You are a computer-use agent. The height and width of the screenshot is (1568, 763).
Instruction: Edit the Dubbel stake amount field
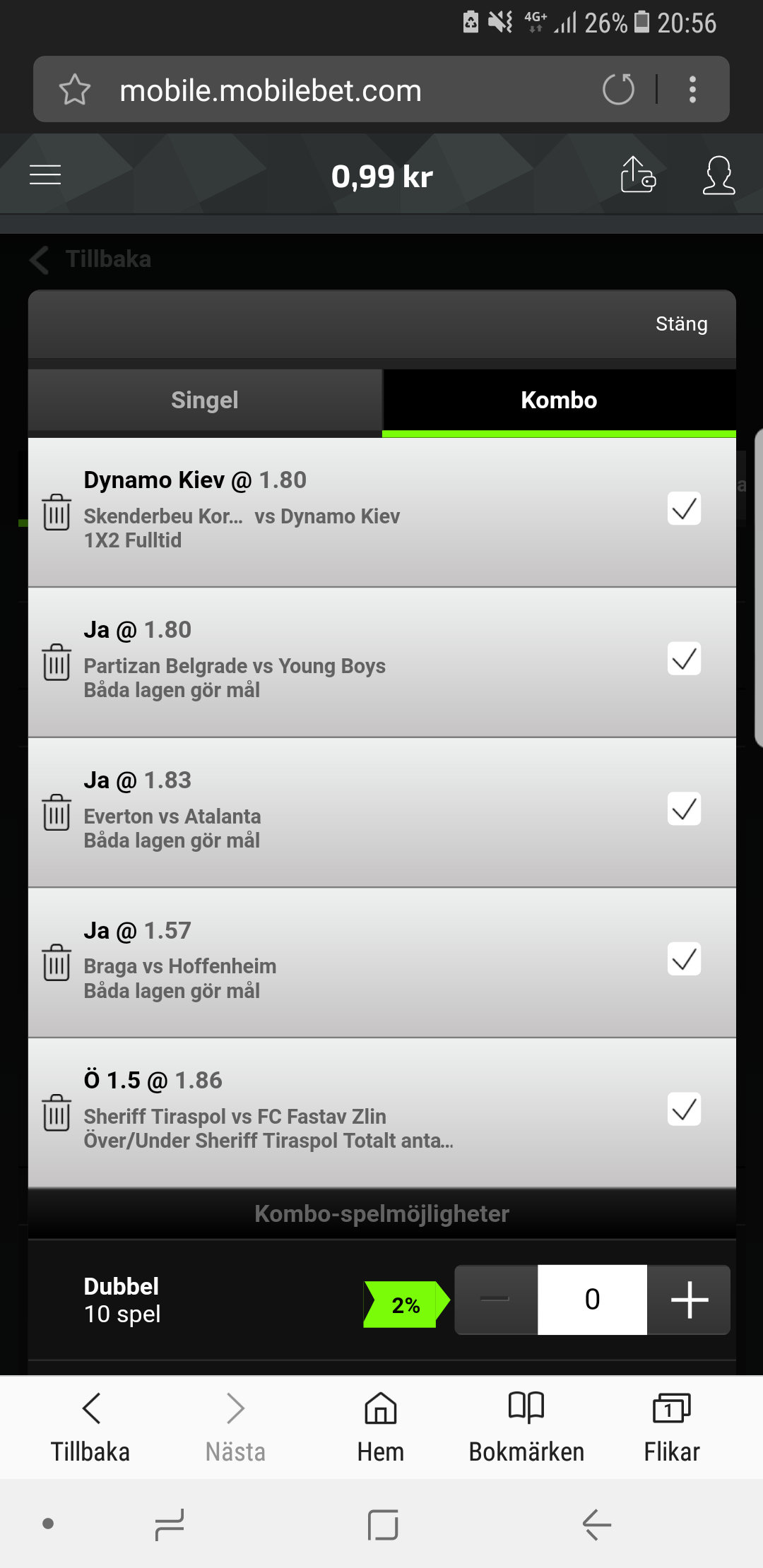click(x=592, y=1300)
